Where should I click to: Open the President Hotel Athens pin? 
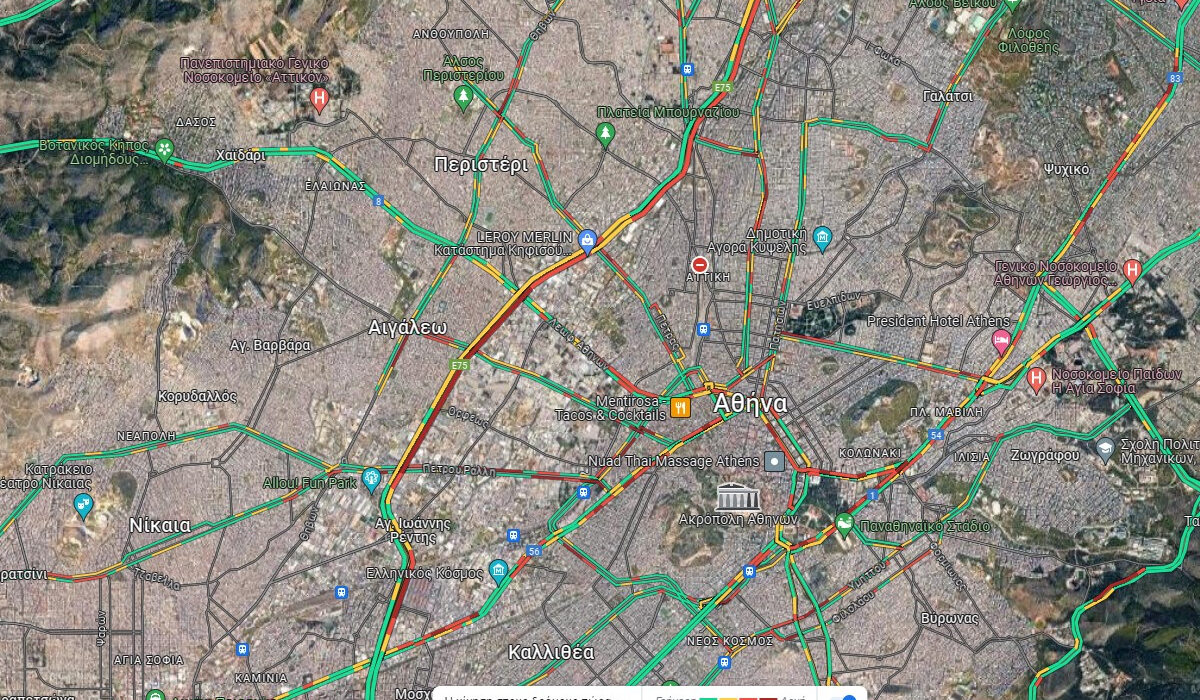tap(1001, 341)
